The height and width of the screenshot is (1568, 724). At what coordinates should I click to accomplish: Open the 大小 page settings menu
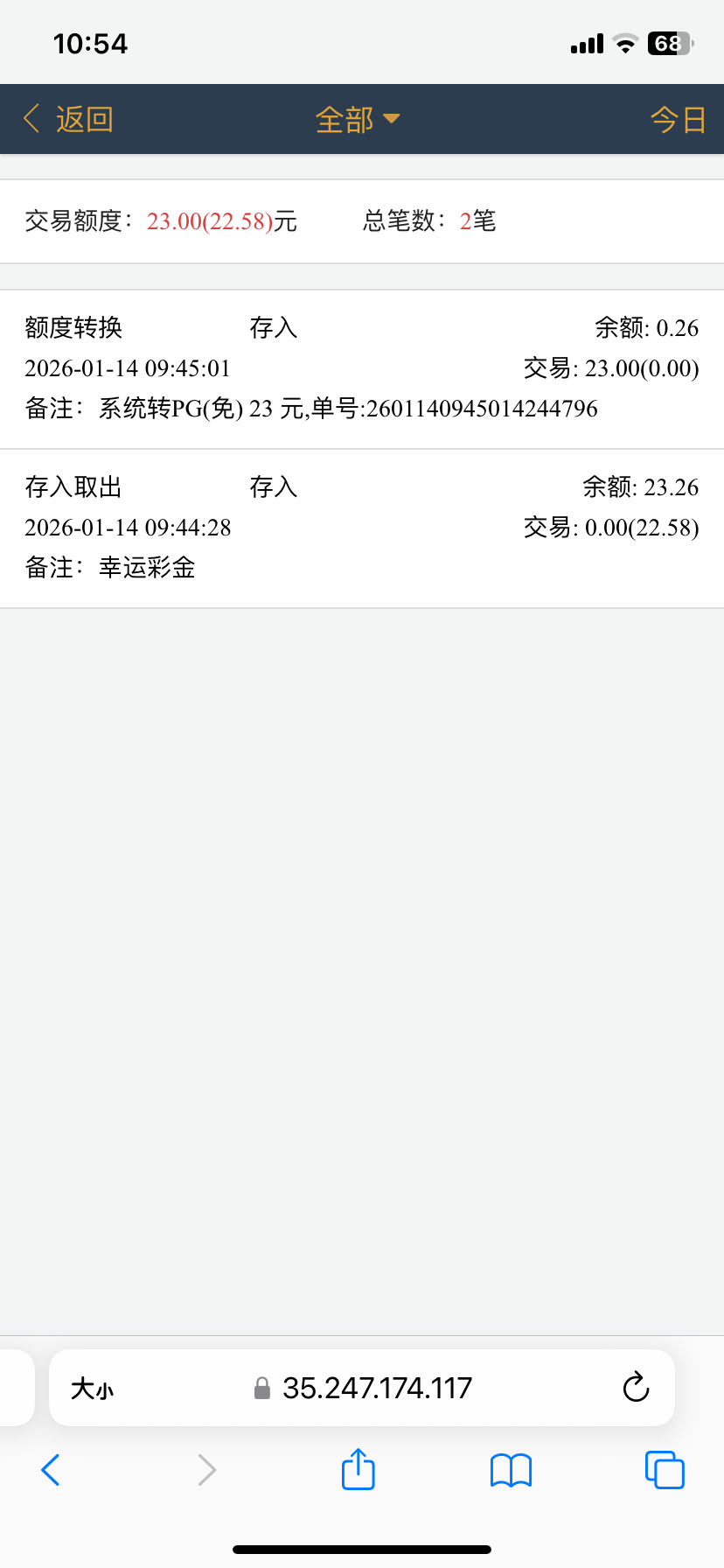[x=92, y=1388]
